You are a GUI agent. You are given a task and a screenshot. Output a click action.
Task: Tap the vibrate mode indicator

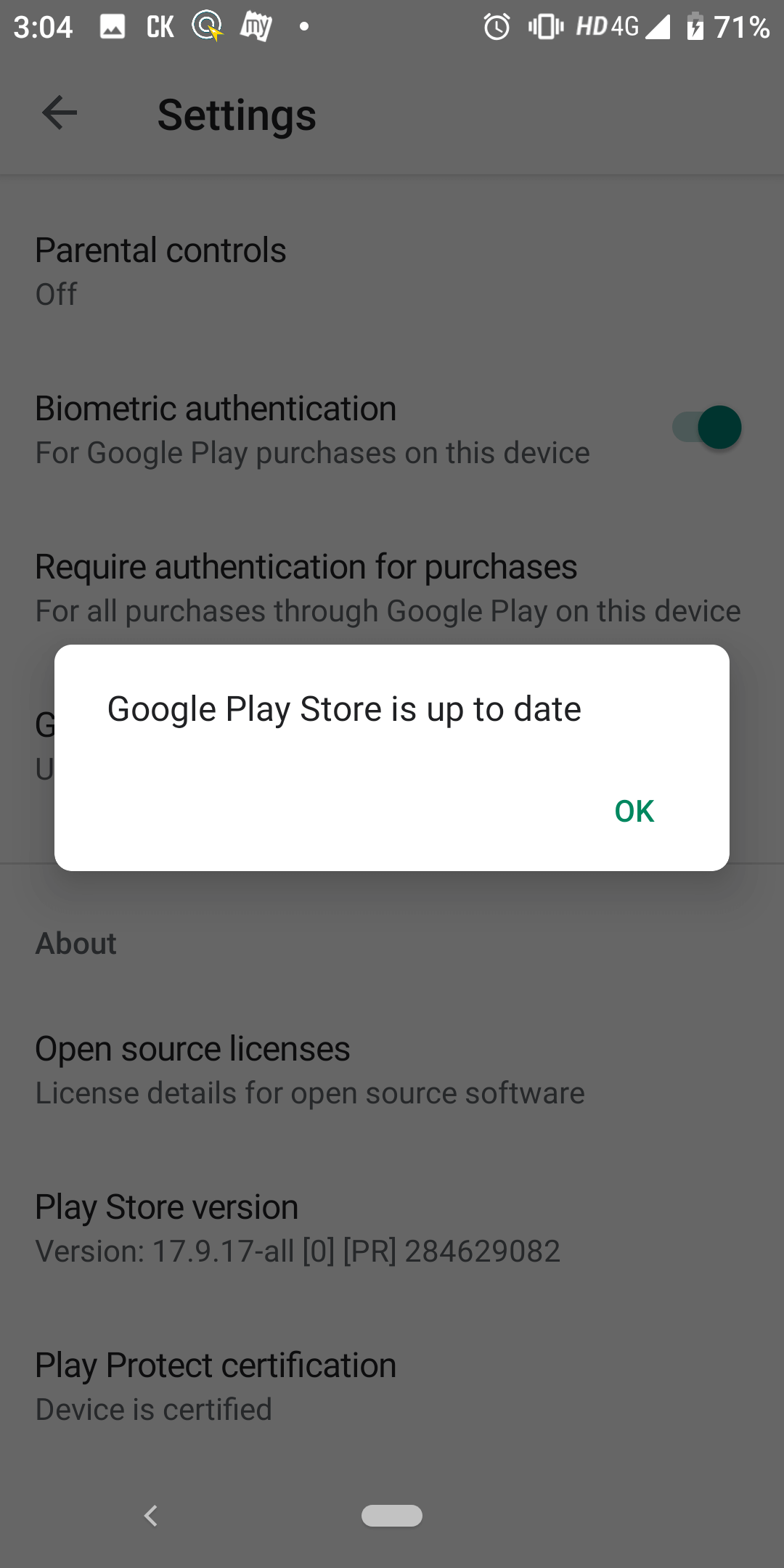pyautogui.click(x=545, y=26)
